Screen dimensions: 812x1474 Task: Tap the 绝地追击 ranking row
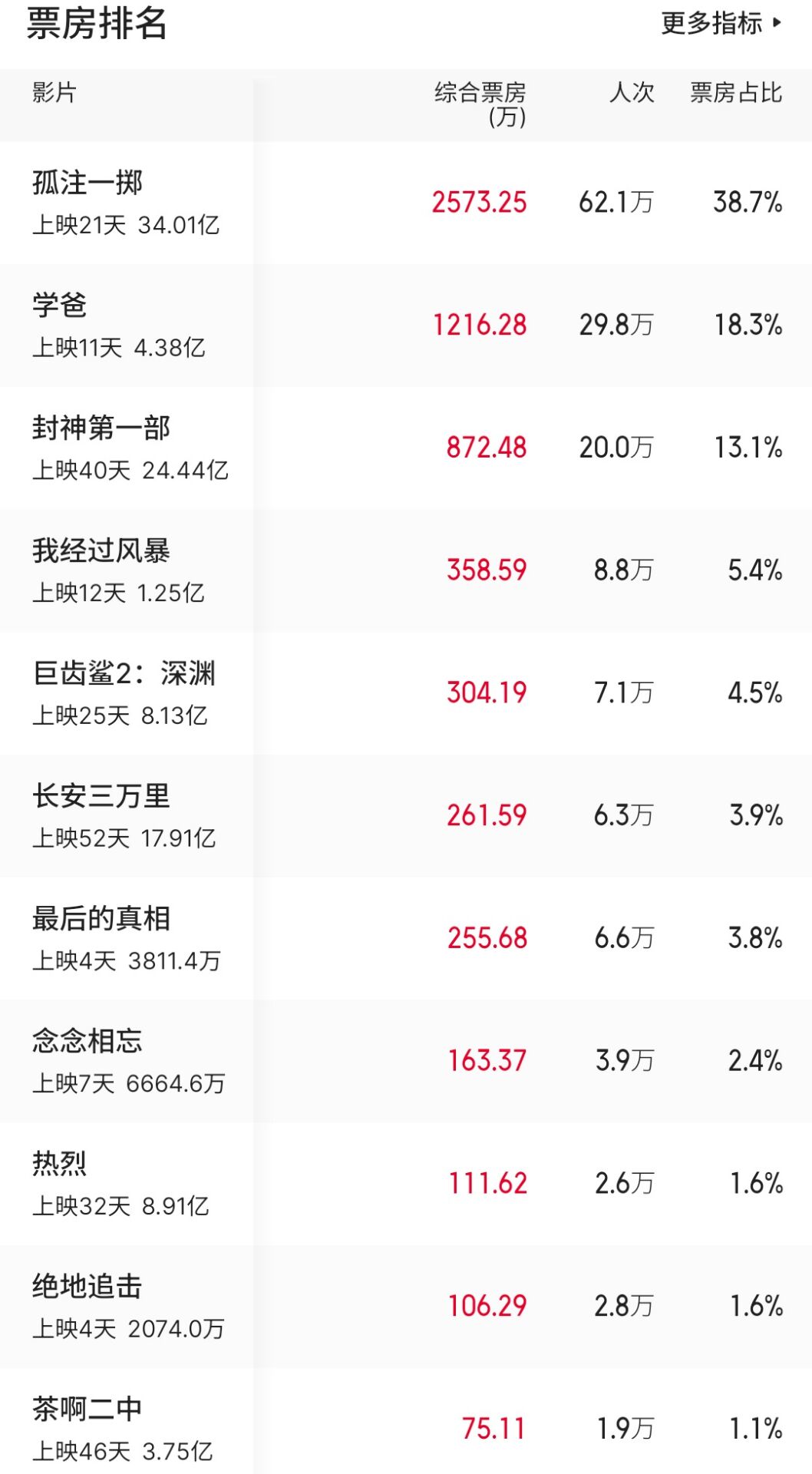406,1307
